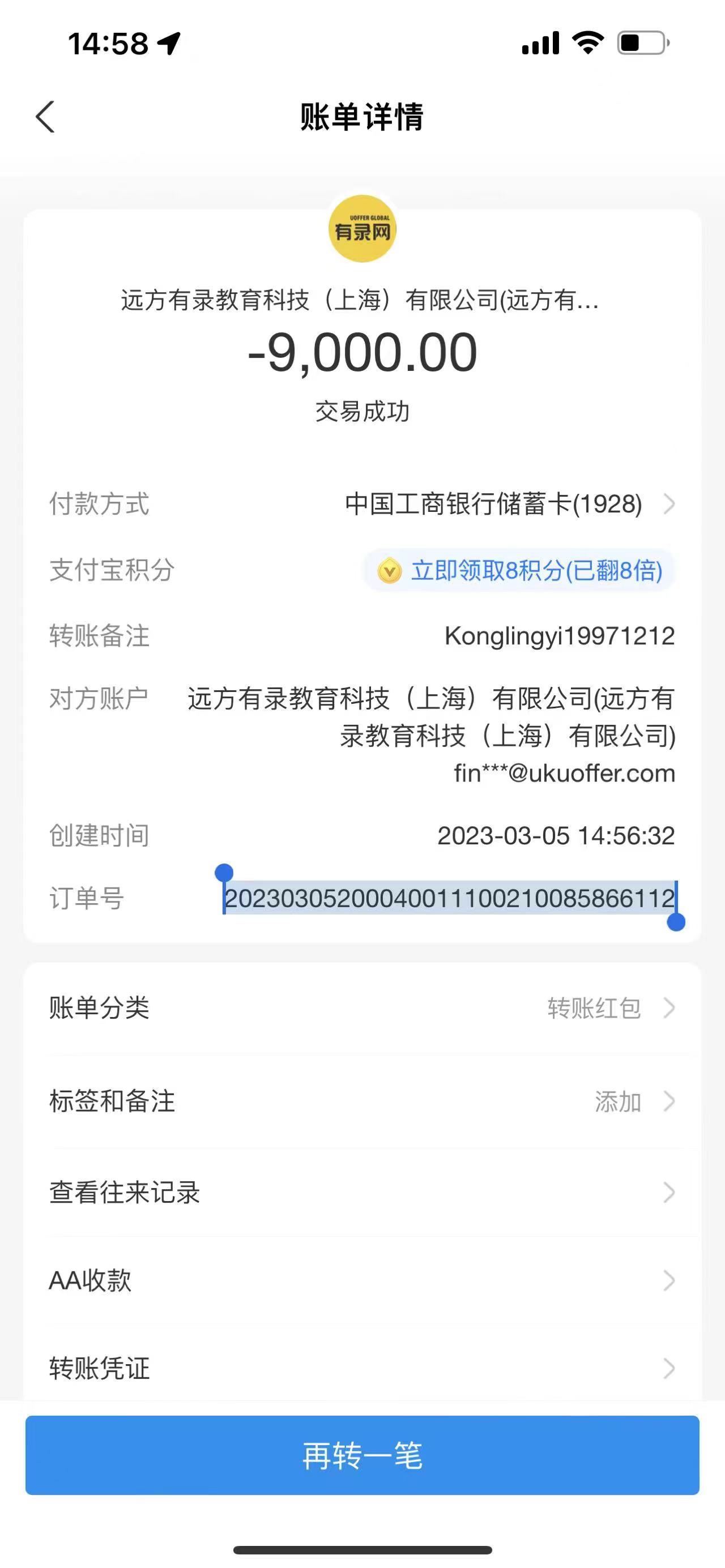Open 查看往来记录 transaction history
Screen dimensions: 725x1568
362,1193
